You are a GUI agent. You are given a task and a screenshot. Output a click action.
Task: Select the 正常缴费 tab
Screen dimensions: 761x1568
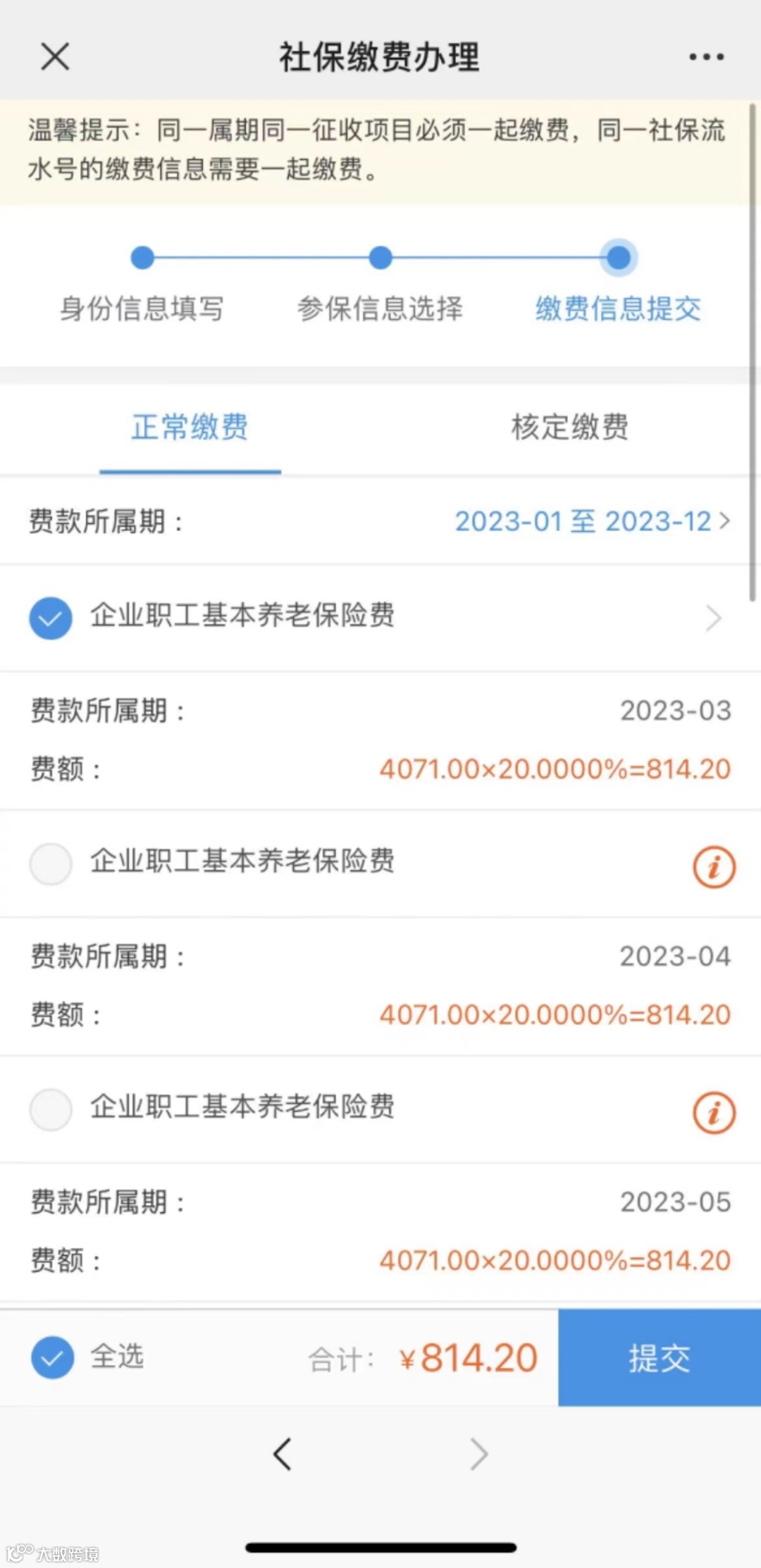click(x=190, y=427)
